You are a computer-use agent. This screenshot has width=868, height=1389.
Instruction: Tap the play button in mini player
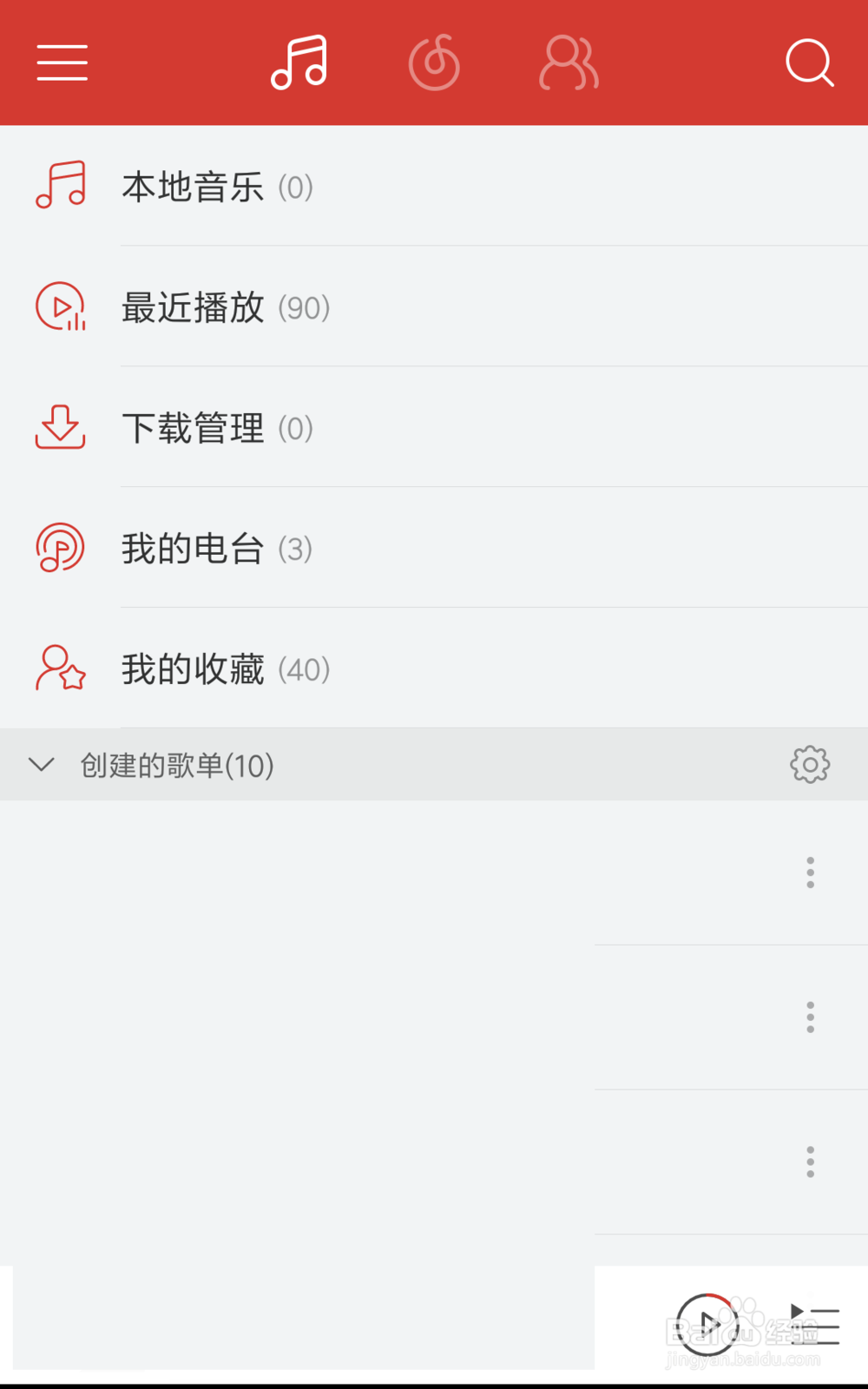pos(707,1324)
